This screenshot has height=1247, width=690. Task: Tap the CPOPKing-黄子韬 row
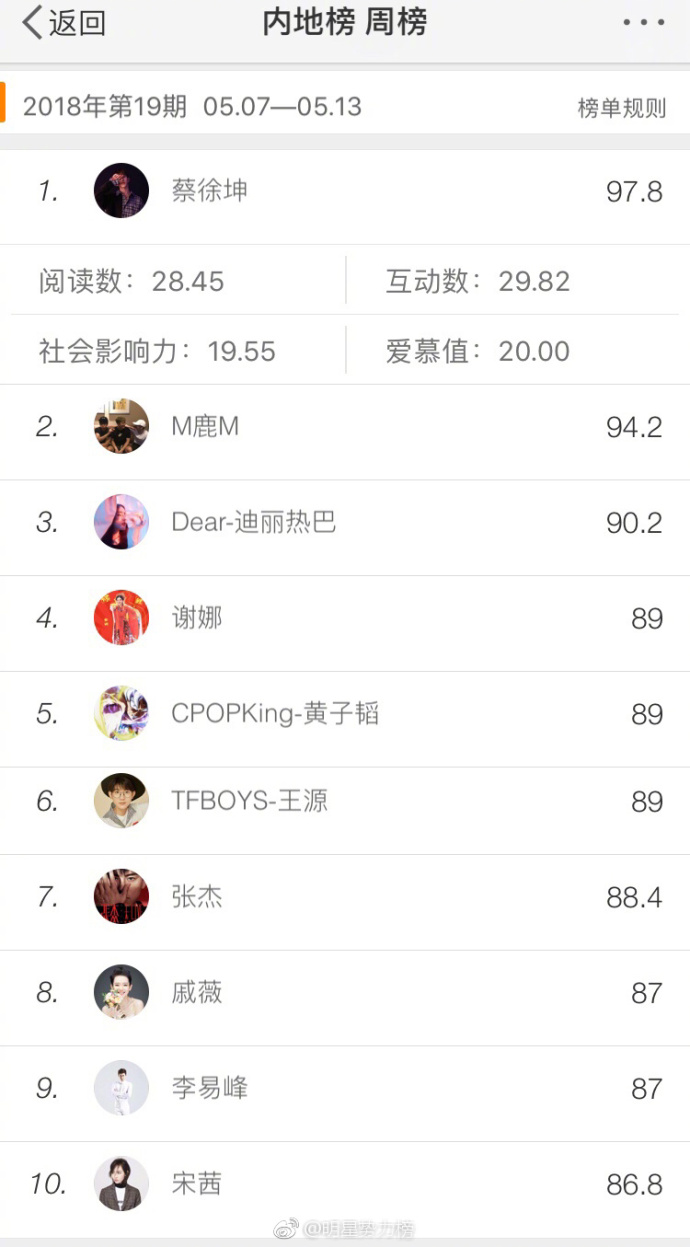click(345, 714)
